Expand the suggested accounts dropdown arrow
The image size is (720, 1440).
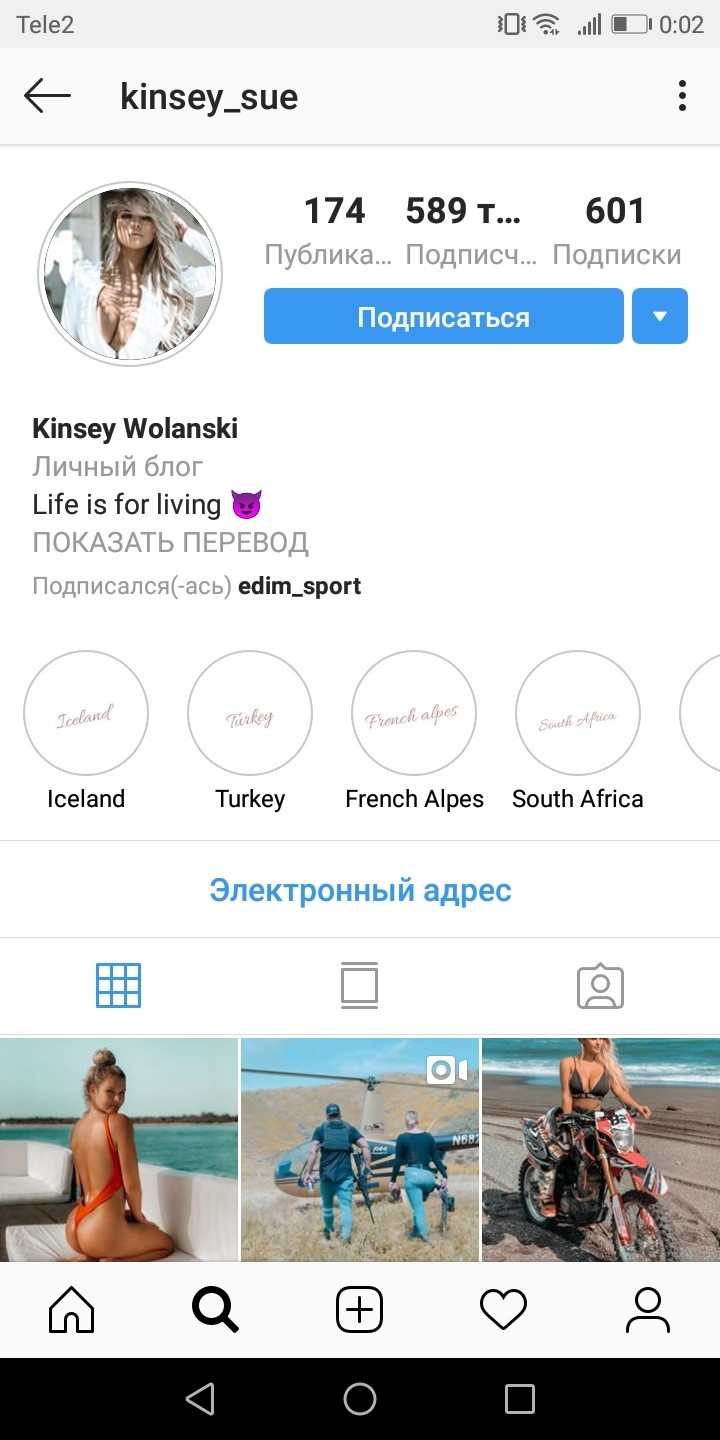pyautogui.click(x=660, y=317)
